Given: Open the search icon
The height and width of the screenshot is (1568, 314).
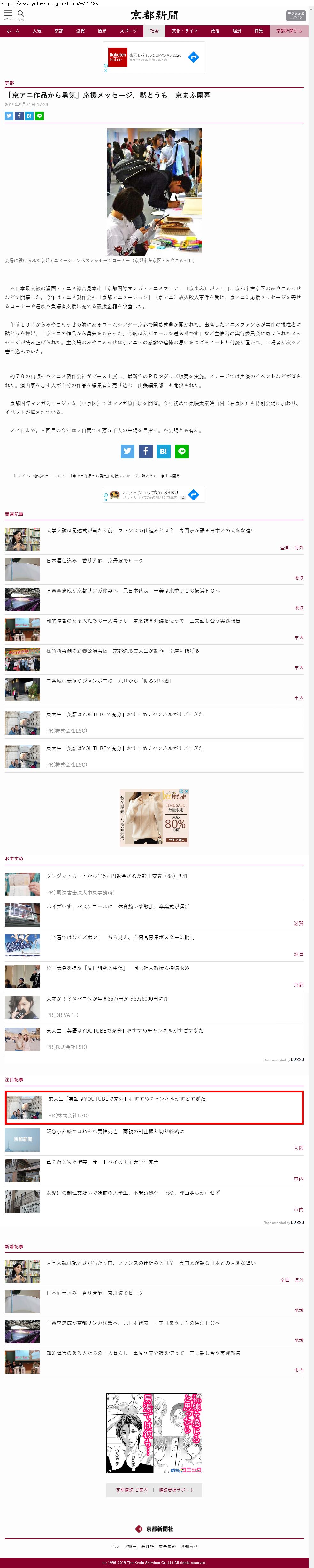Looking at the screenshot, I should click(21, 14).
